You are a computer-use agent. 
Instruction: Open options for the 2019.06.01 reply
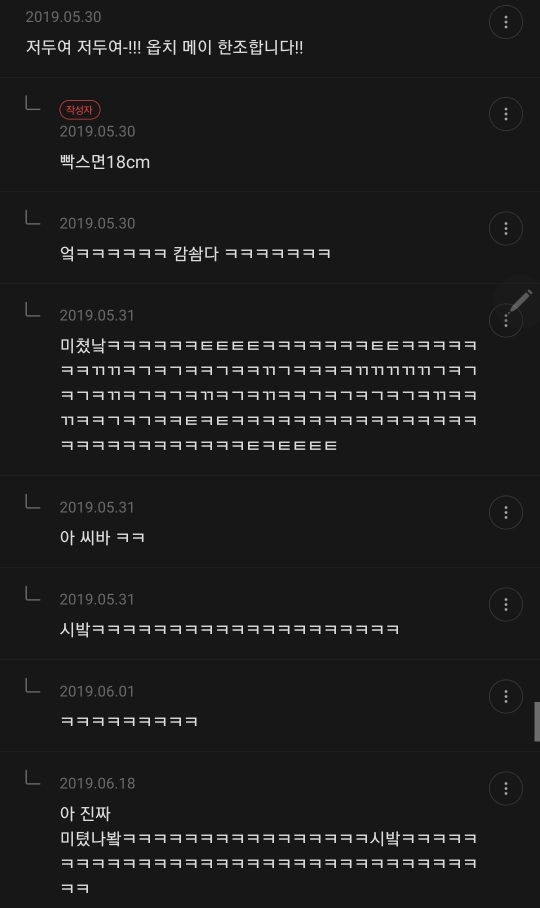pyautogui.click(x=506, y=697)
